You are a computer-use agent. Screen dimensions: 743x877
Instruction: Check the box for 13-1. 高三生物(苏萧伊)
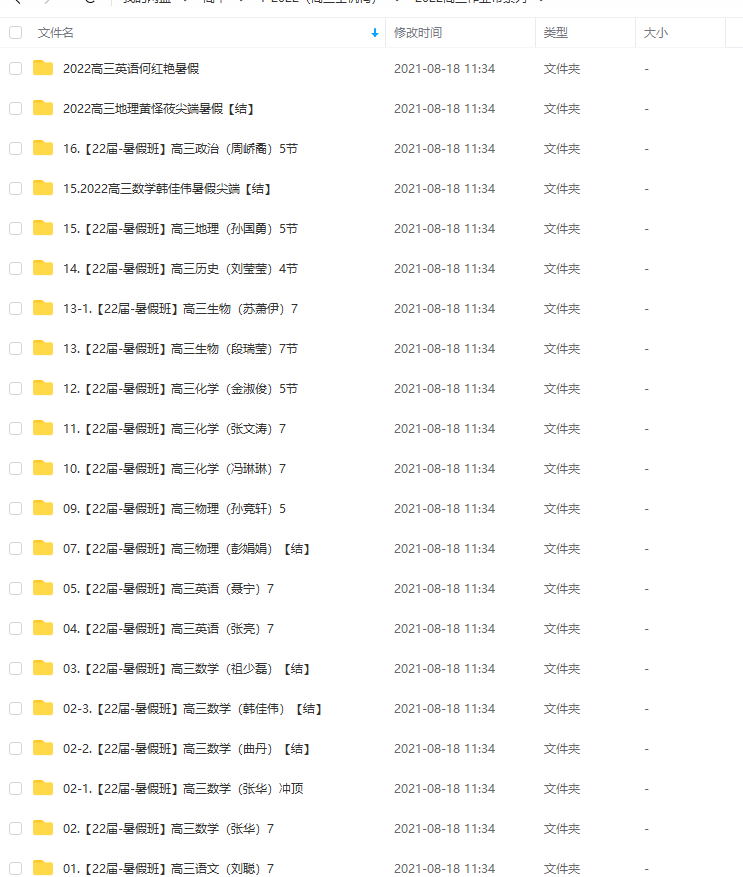click(15, 308)
